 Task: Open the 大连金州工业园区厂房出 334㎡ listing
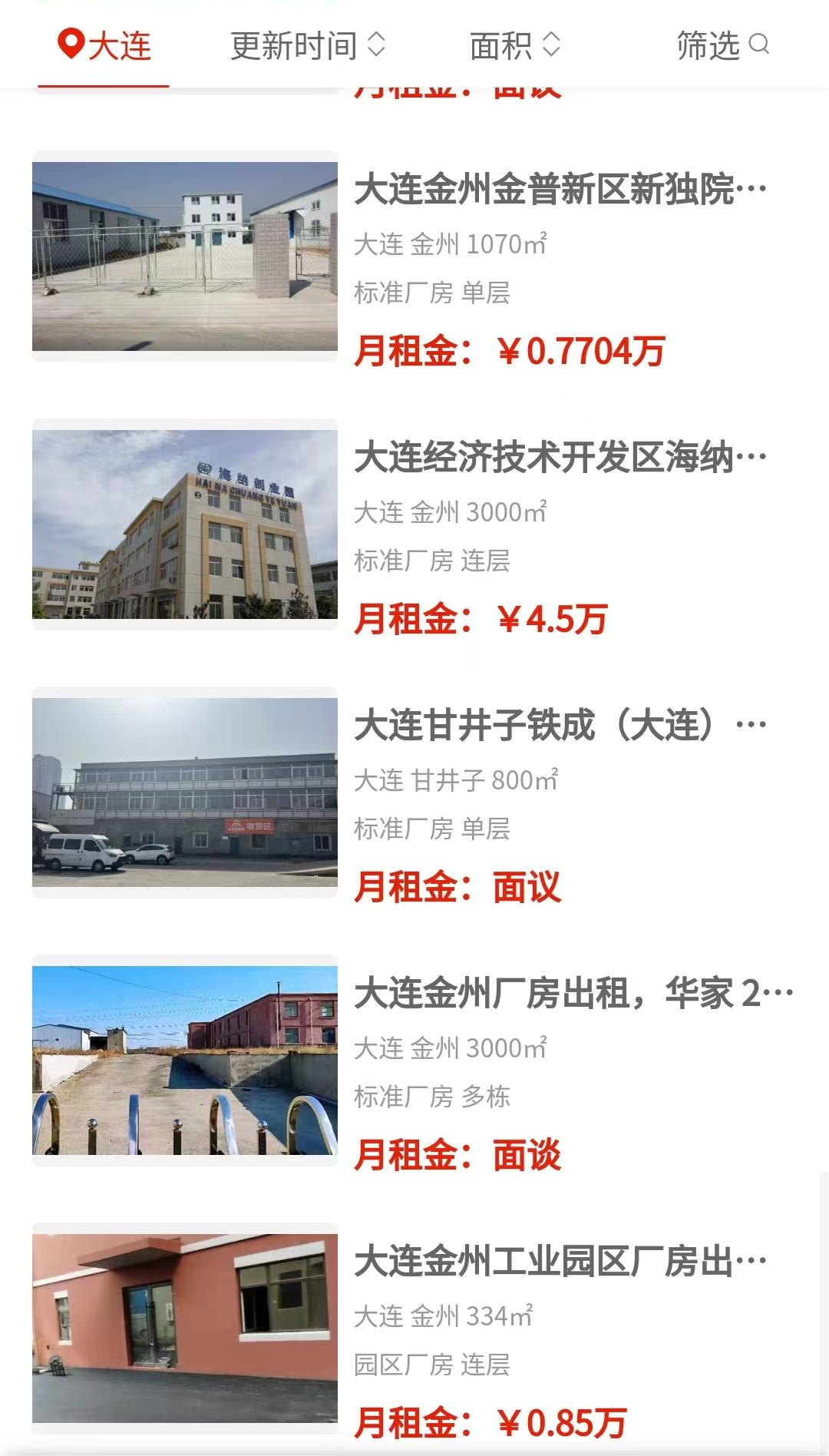point(560,1262)
